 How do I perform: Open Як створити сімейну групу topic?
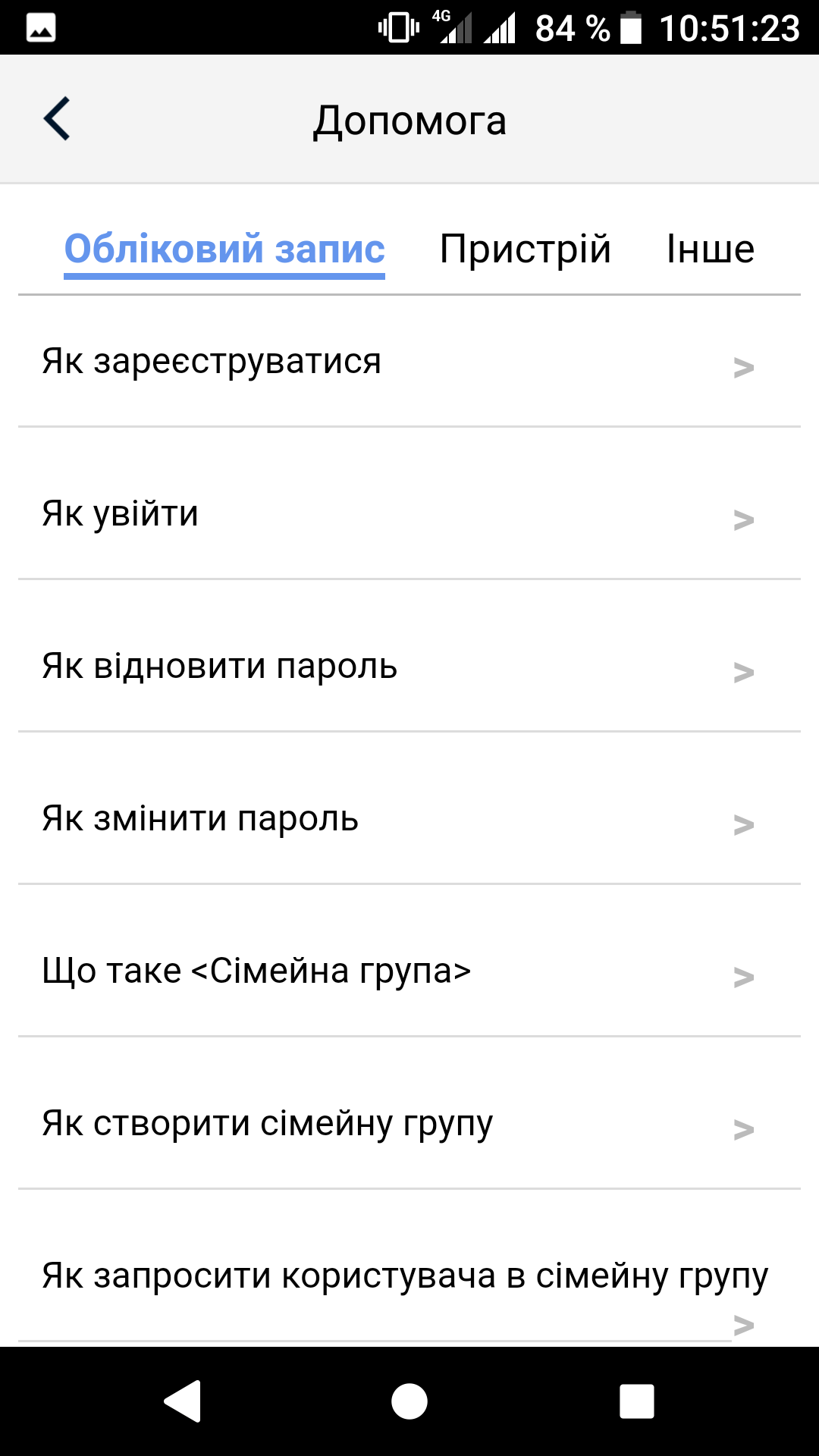(409, 1124)
